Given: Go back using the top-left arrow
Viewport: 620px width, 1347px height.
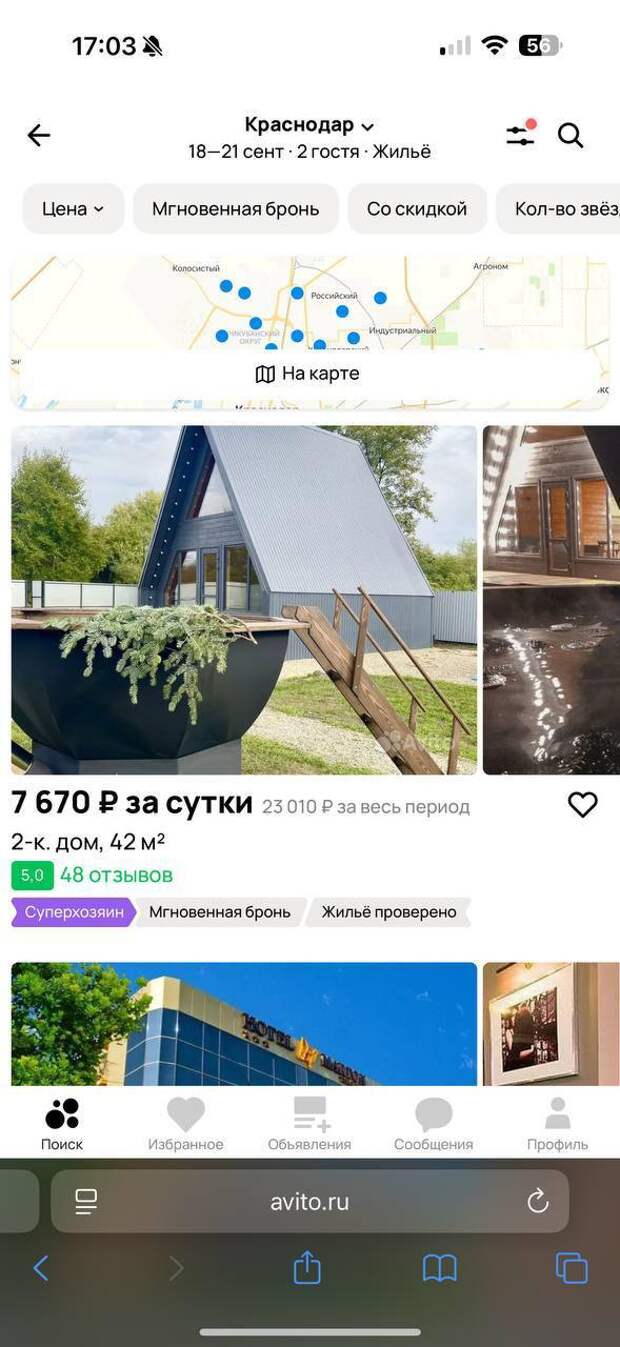Looking at the screenshot, I should pos(38,135).
